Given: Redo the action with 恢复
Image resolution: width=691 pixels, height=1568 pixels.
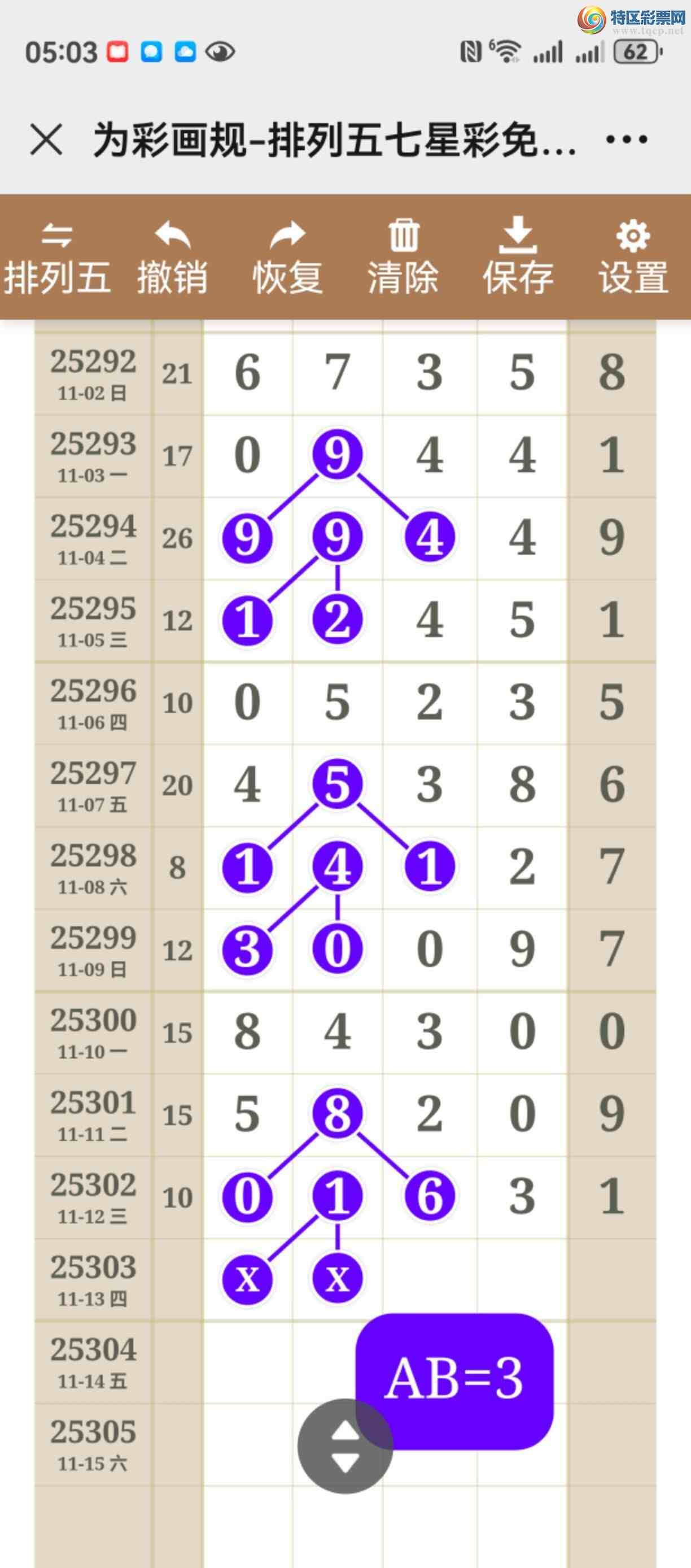Looking at the screenshot, I should [287, 258].
